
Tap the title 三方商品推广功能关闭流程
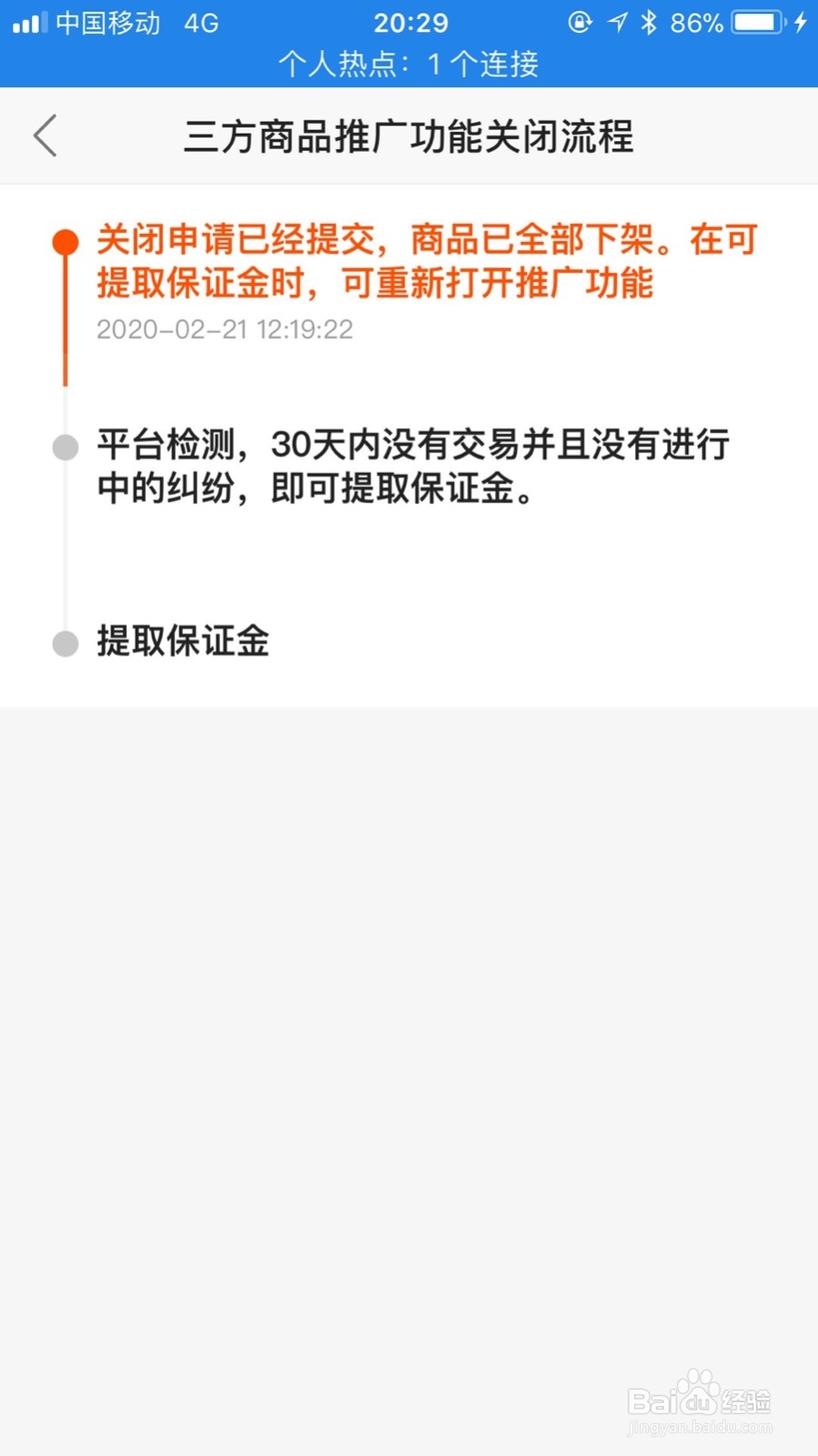click(409, 136)
